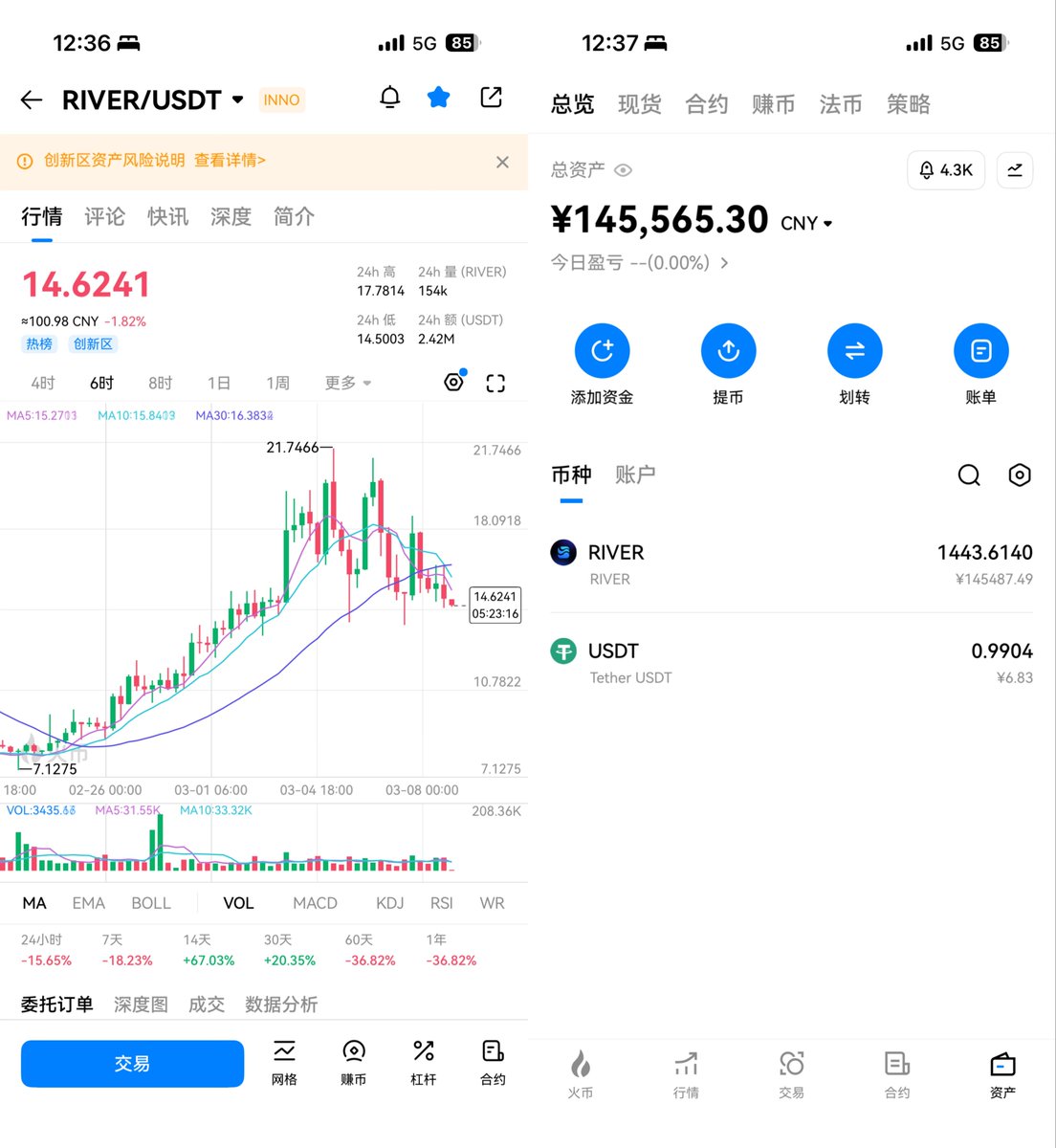Expand the chart to fullscreen
Viewport: 1056px width, 1148px height.
(x=495, y=384)
